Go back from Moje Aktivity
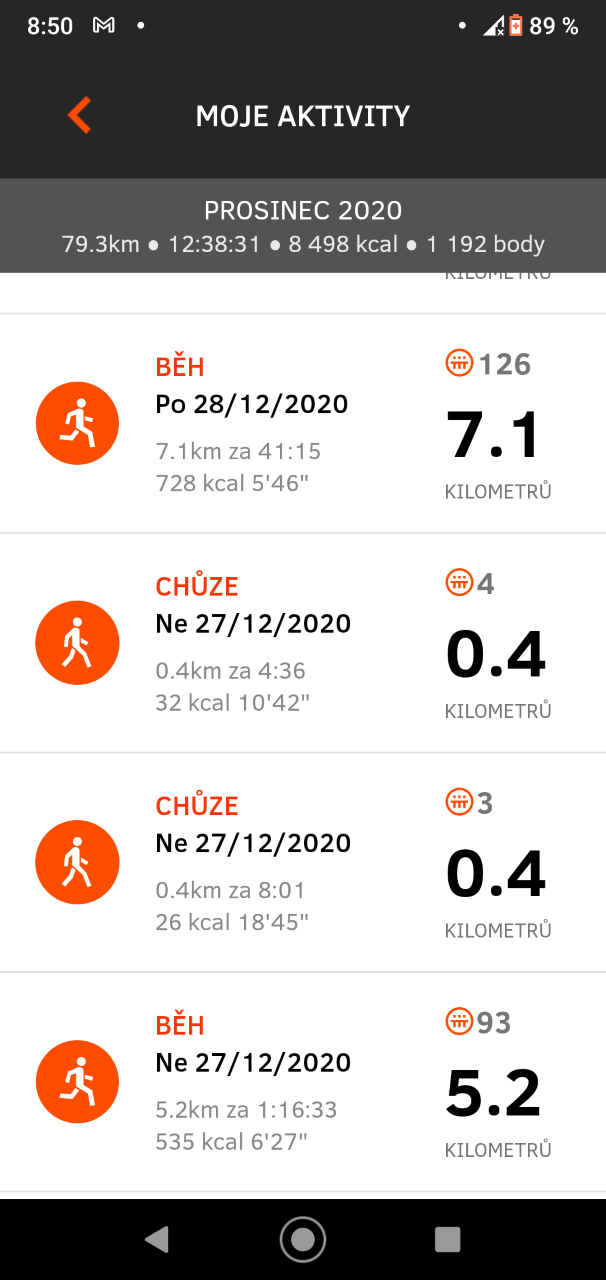This screenshot has height=1280, width=606. pos(79,115)
